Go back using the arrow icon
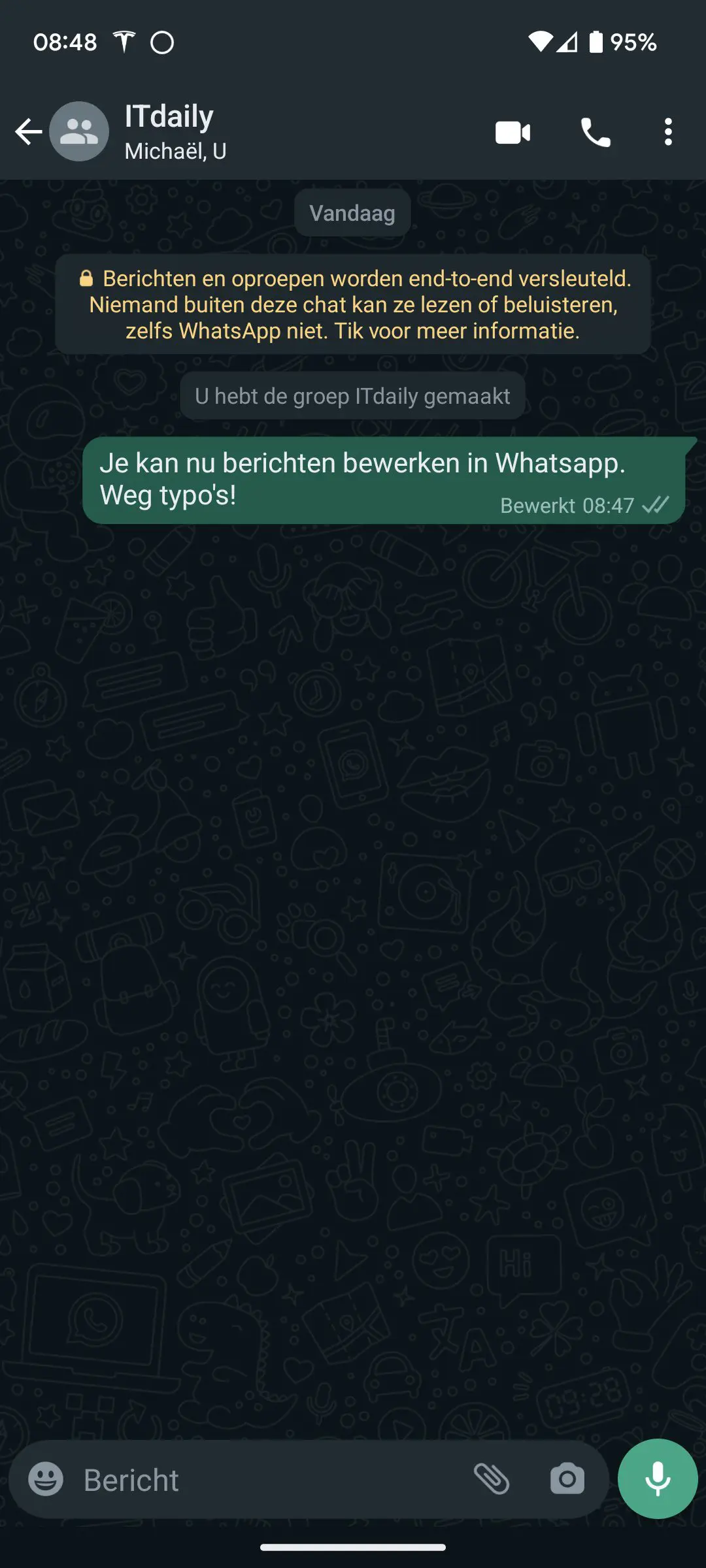This screenshot has width=706, height=1568. [29, 132]
